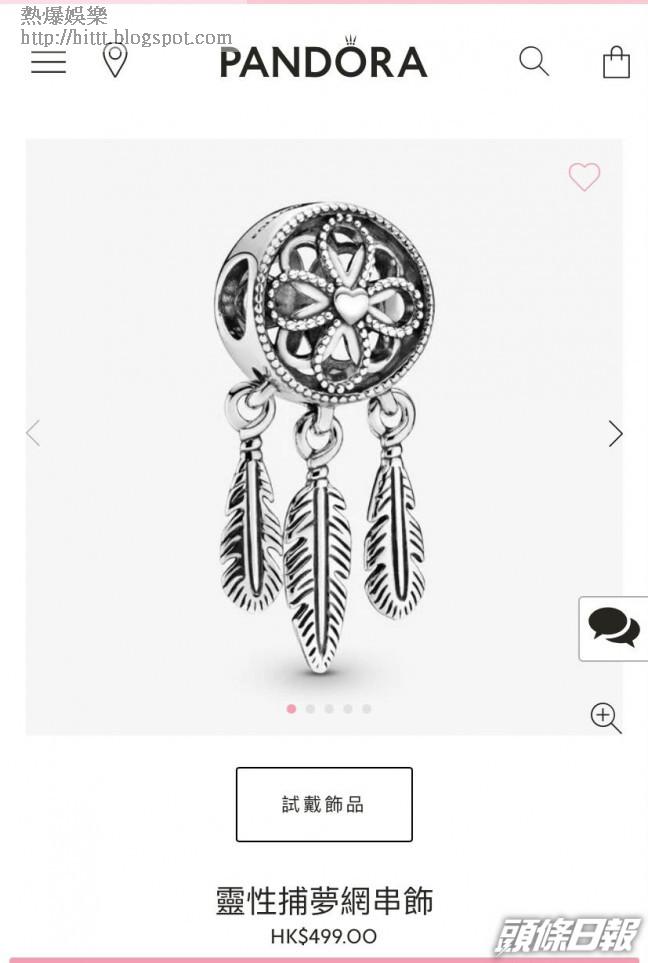This screenshot has height=963, width=648.
Task: Zoom in on the product image
Action: point(605,717)
